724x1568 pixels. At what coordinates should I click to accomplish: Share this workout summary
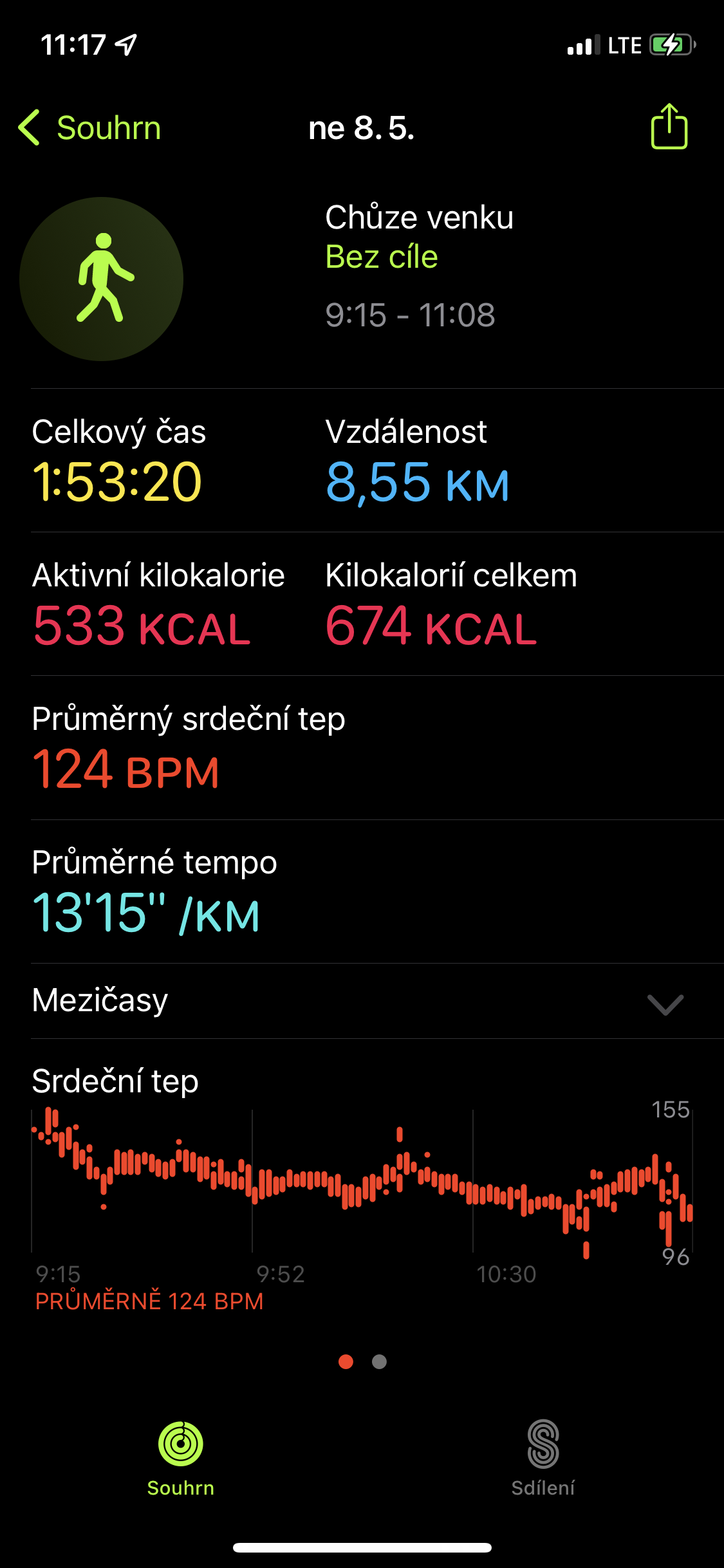click(669, 126)
